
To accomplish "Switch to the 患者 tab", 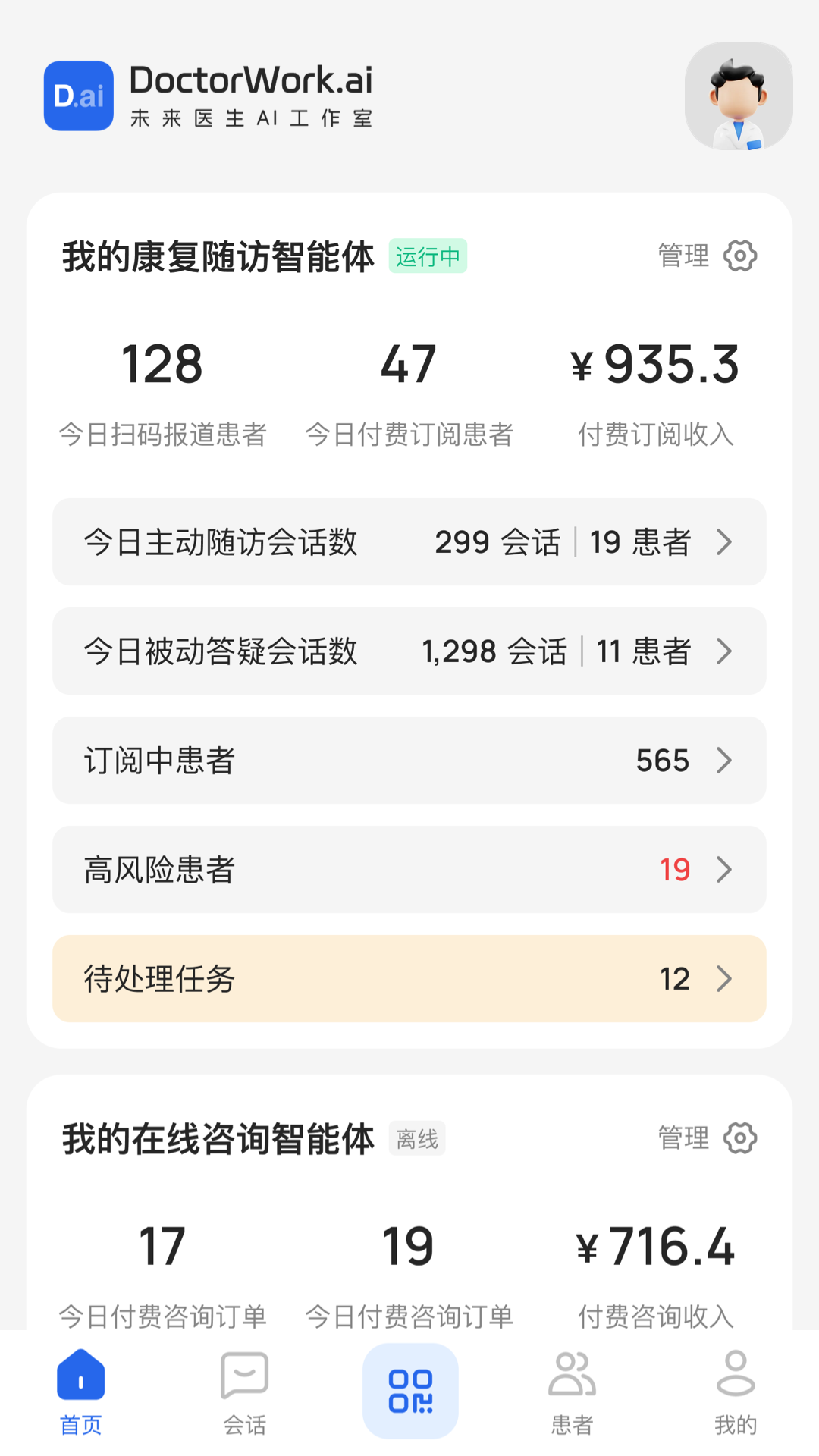I will click(572, 1392).
